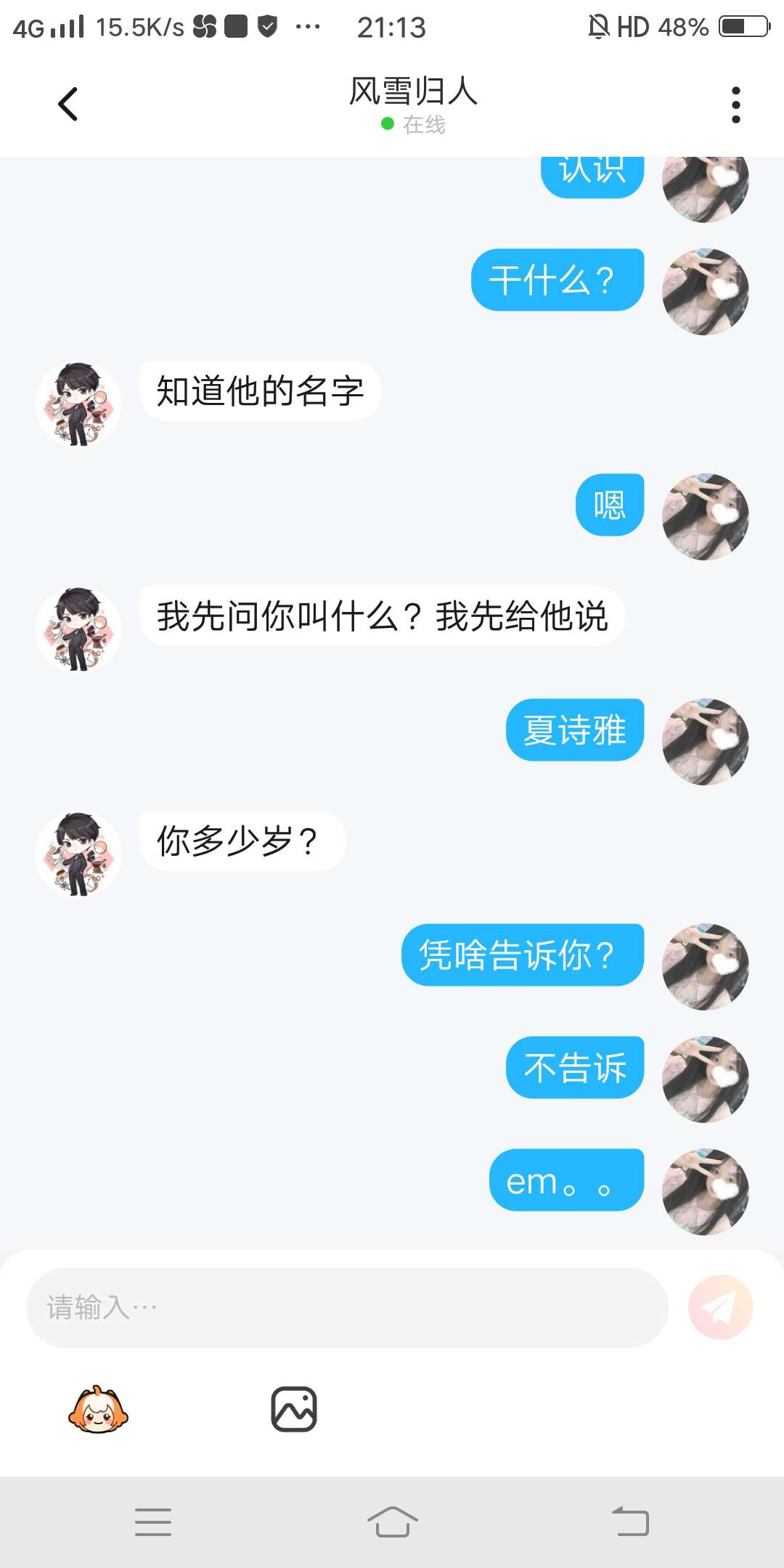Open the three-dot overflow menu

pos(735,105)
